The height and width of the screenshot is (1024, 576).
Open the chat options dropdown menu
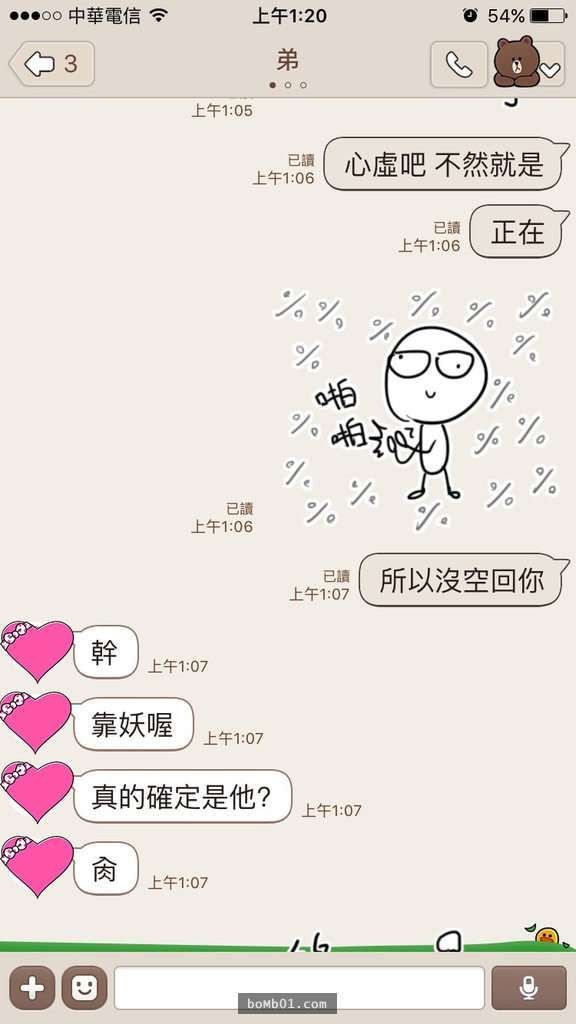[528, 63]
